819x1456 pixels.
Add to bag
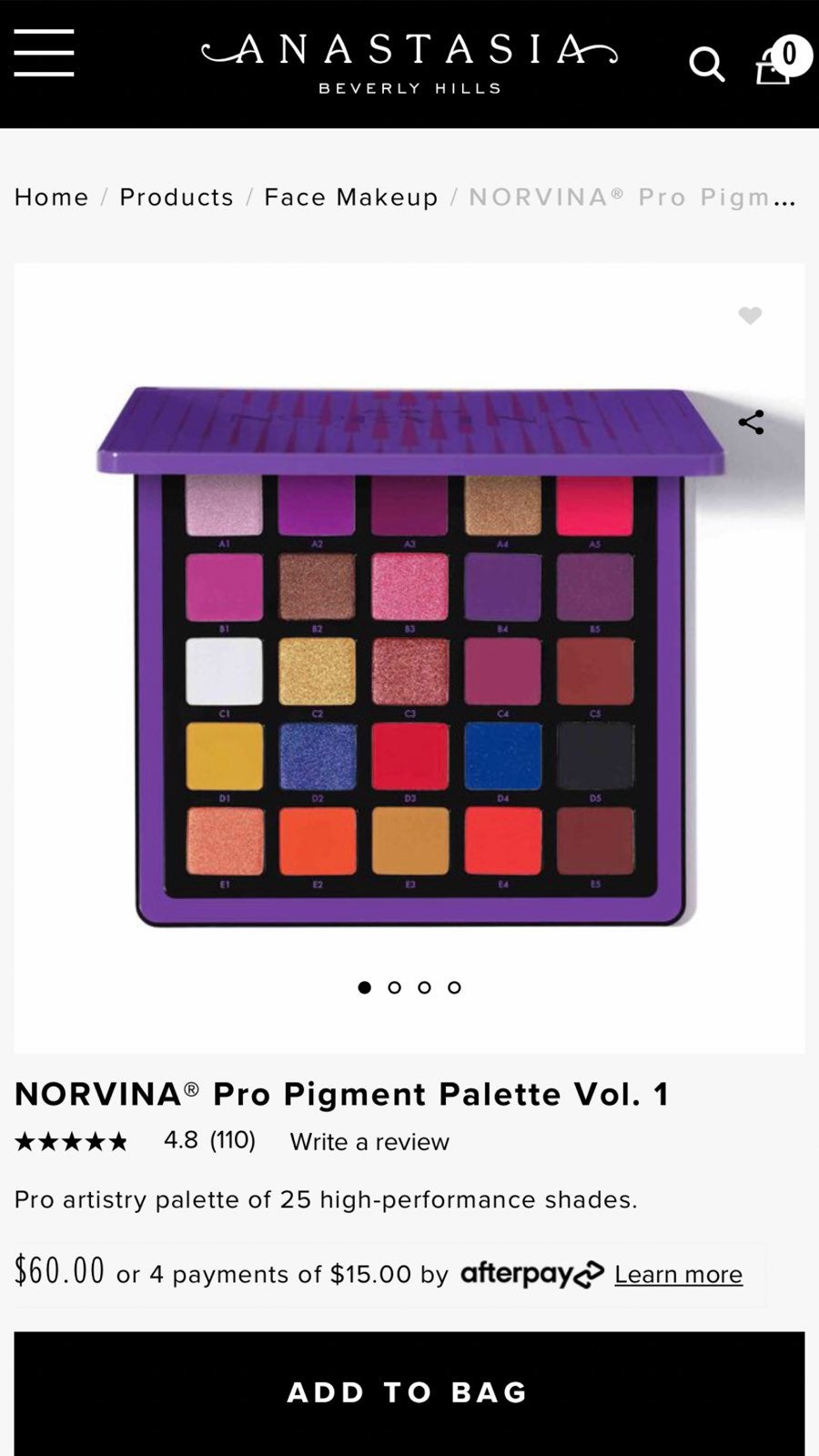pos(409,1392)
